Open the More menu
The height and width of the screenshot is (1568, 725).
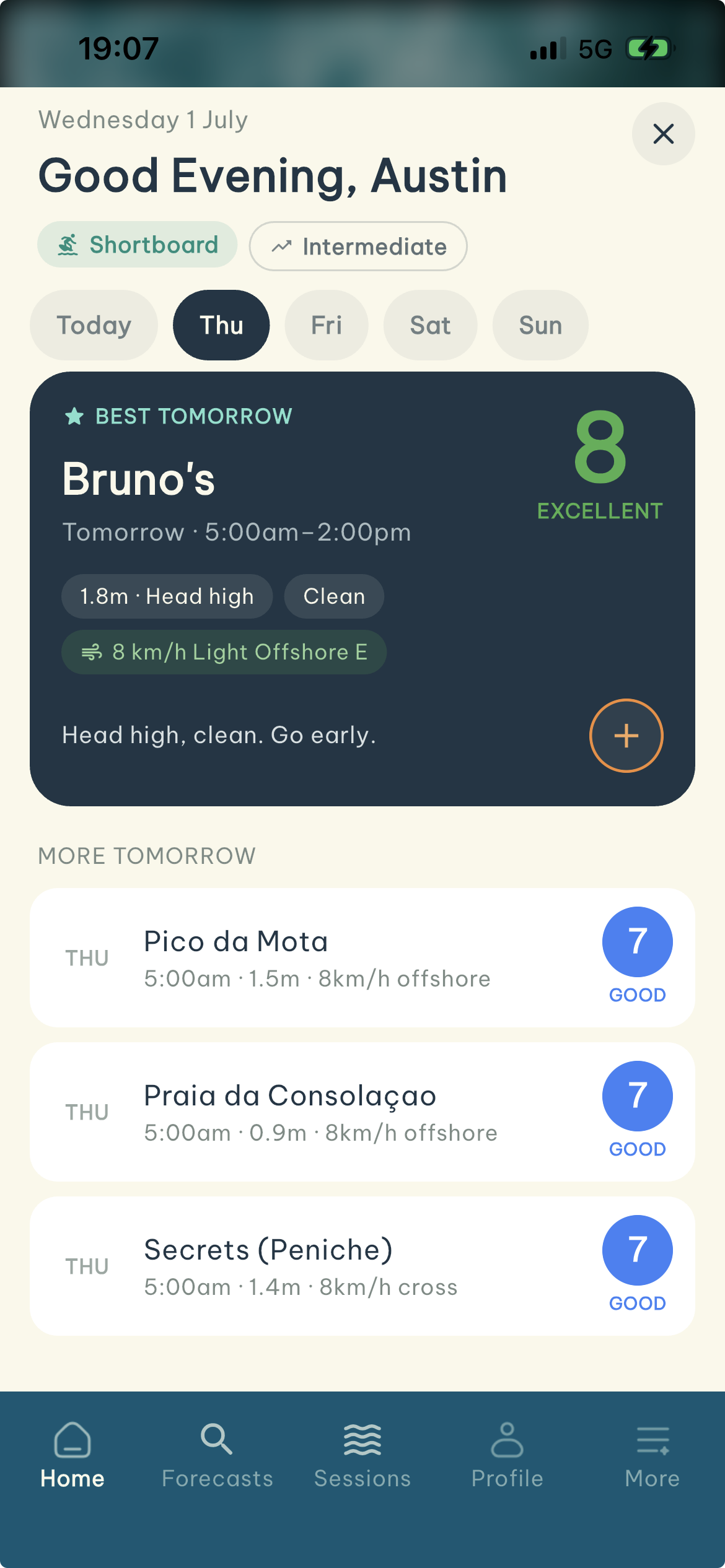[x=652, y=1455]
